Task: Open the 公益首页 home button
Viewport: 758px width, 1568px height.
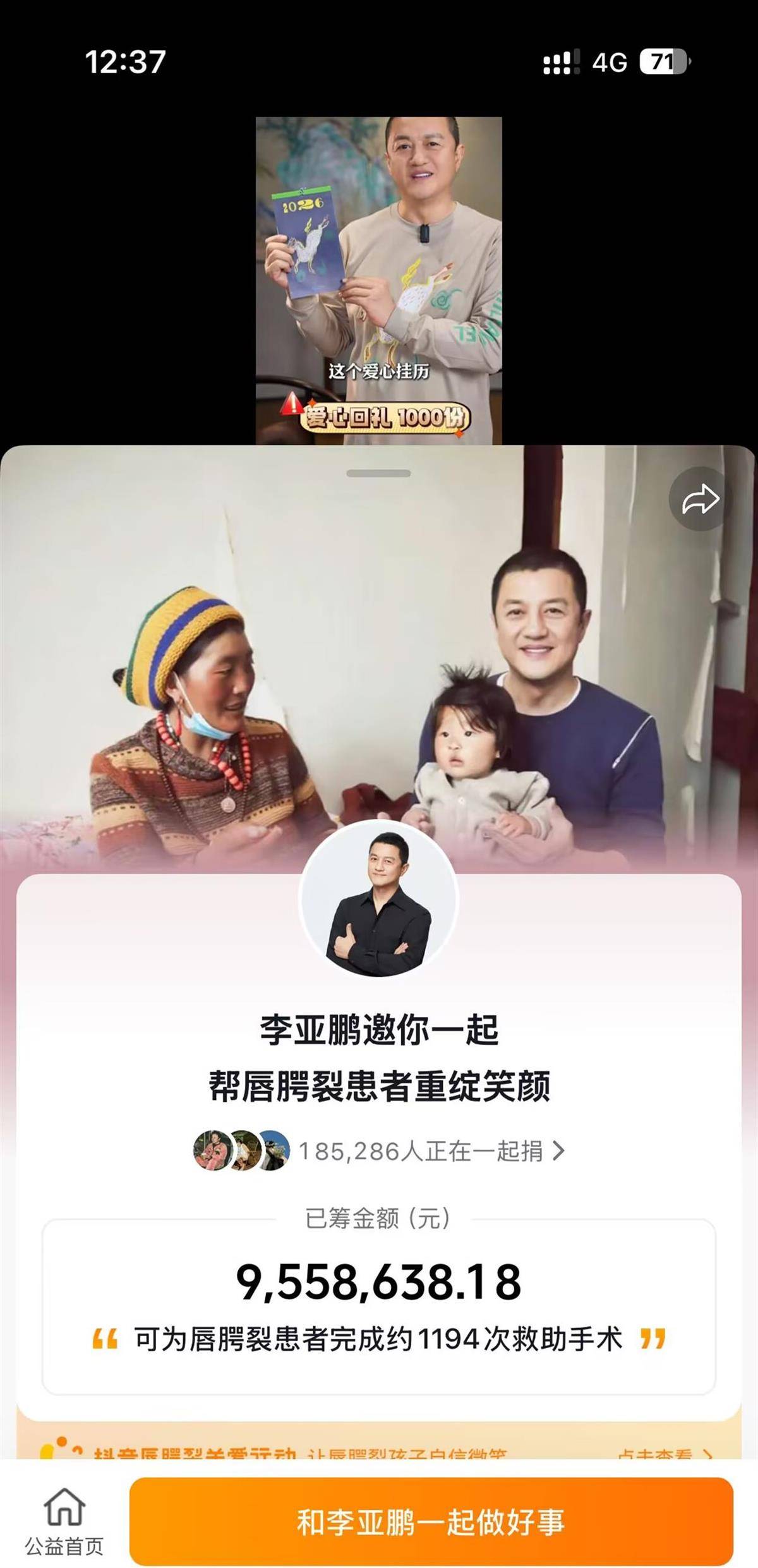Action: tap(64, 1522)
